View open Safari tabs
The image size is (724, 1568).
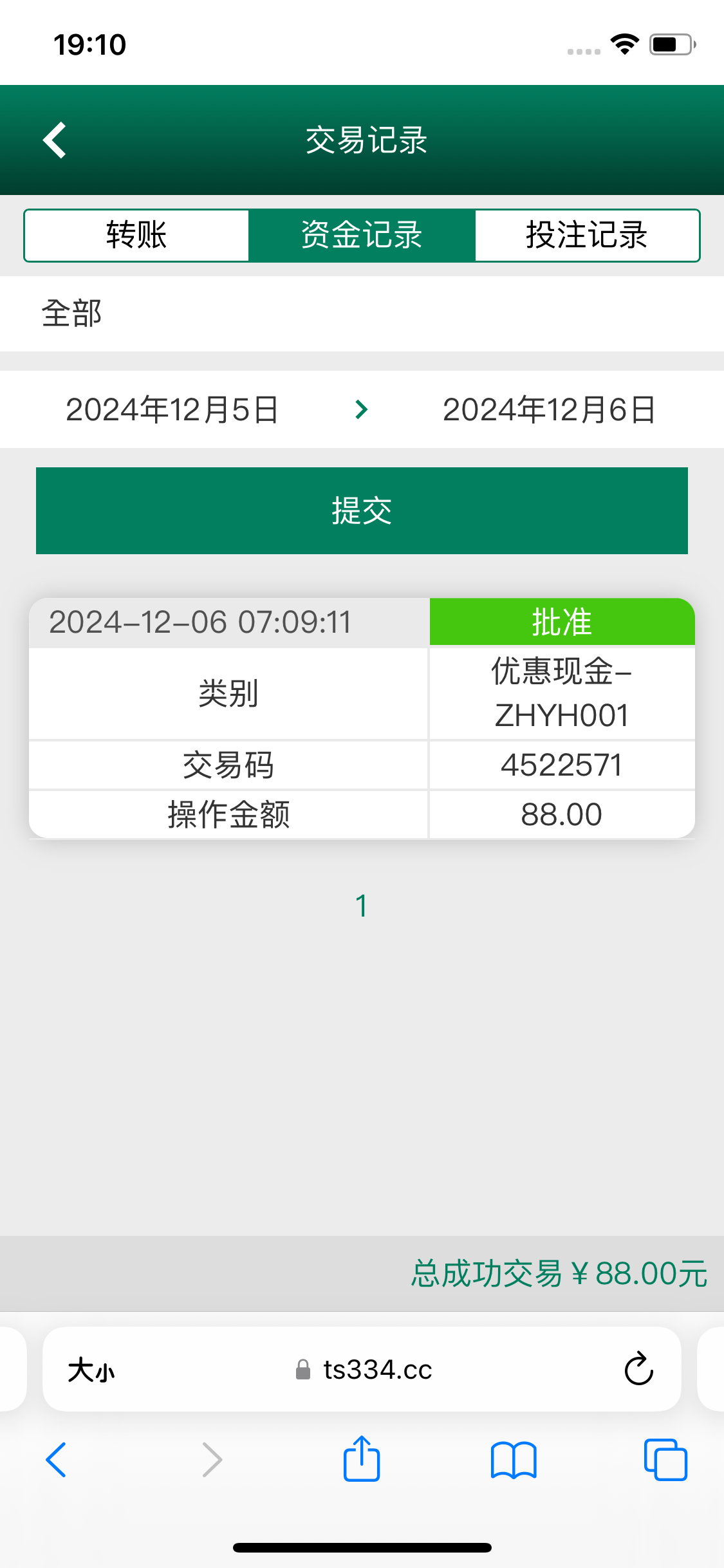coord(665,1460)
